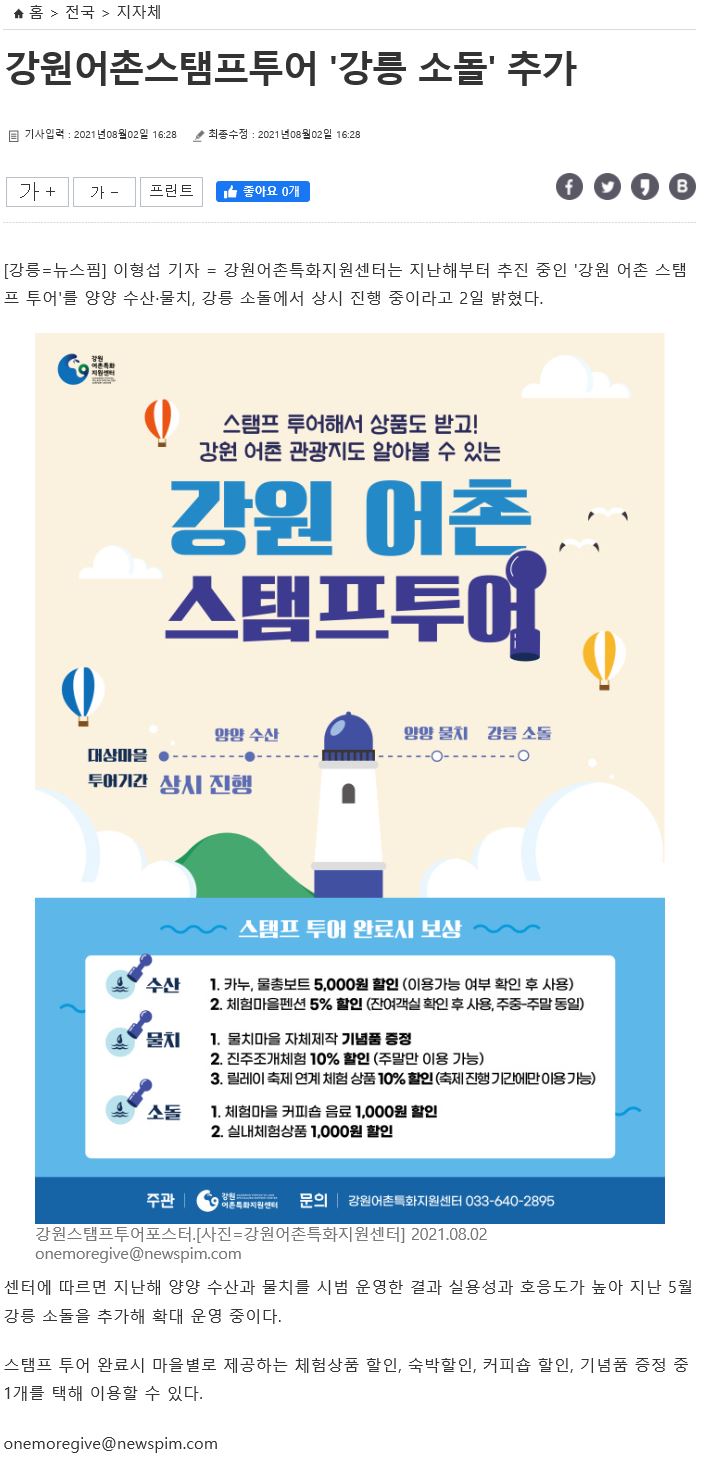Image resolution: width=706 pixels, height=1460 pixels.
Task: Open the 강원 어촌 스탬프투어 poster image
Action: click(x=350, y=777)
